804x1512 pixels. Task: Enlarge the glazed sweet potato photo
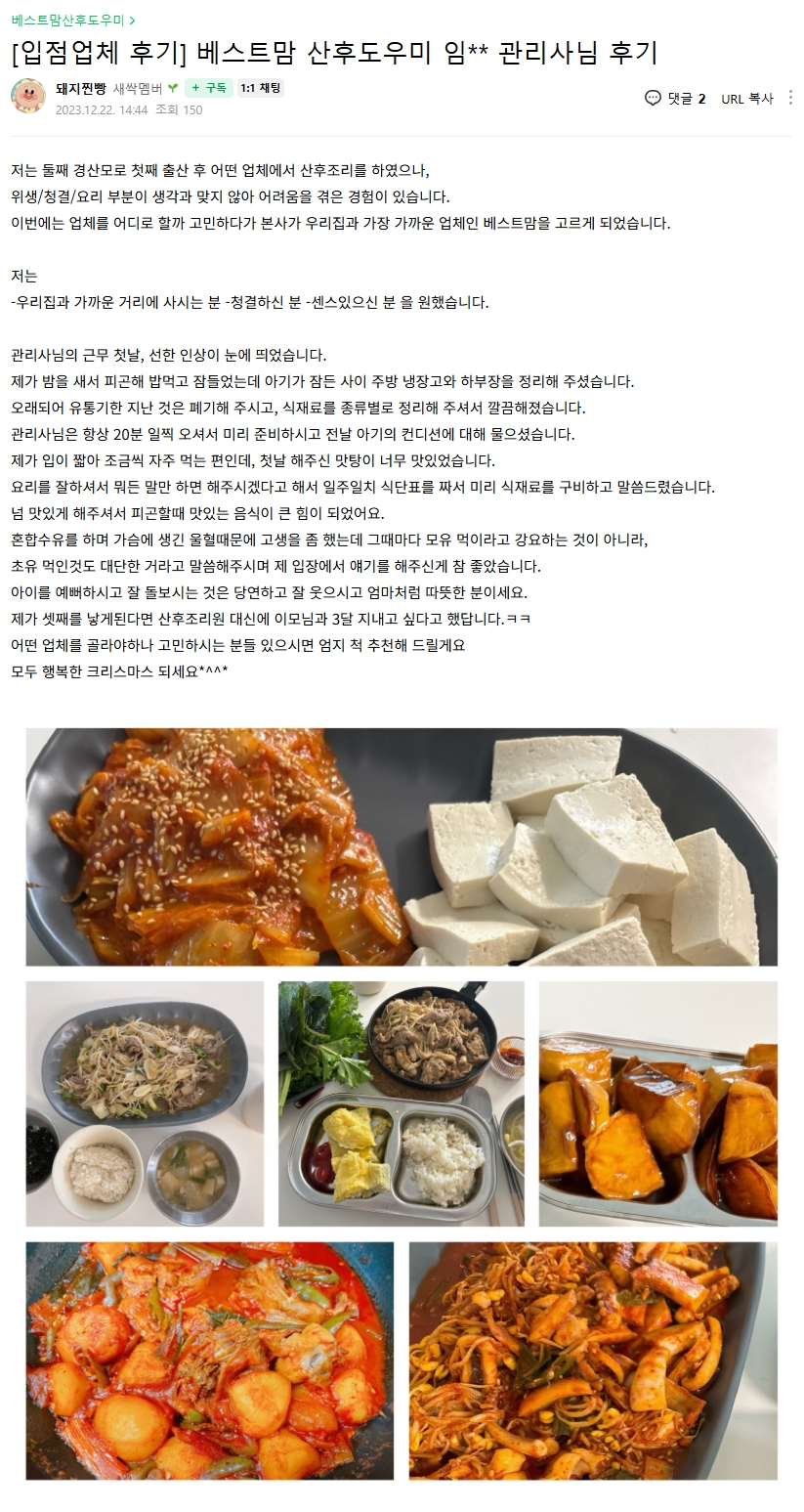pos(657,1103)
